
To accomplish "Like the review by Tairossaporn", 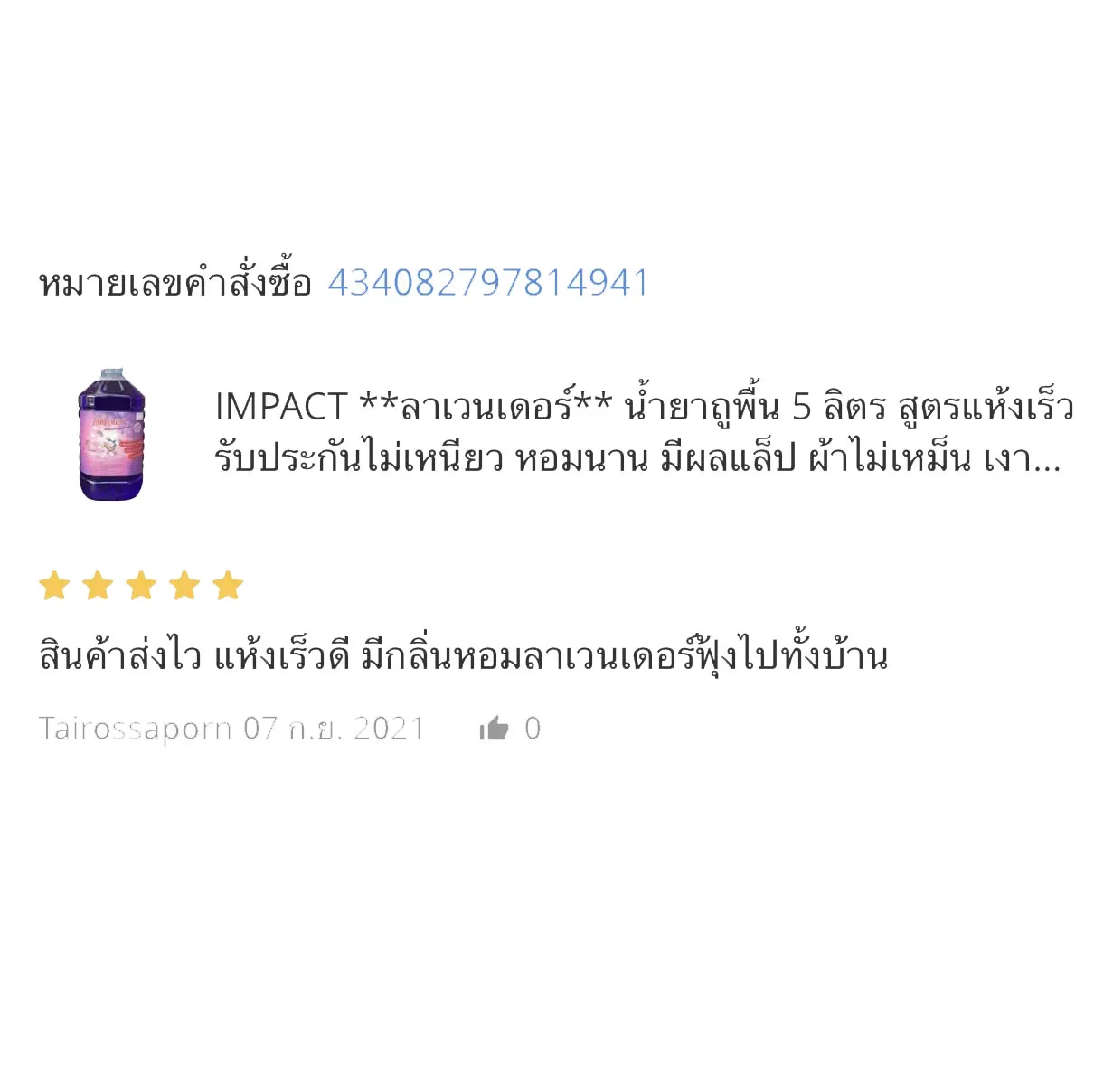I will coord(495,728).
